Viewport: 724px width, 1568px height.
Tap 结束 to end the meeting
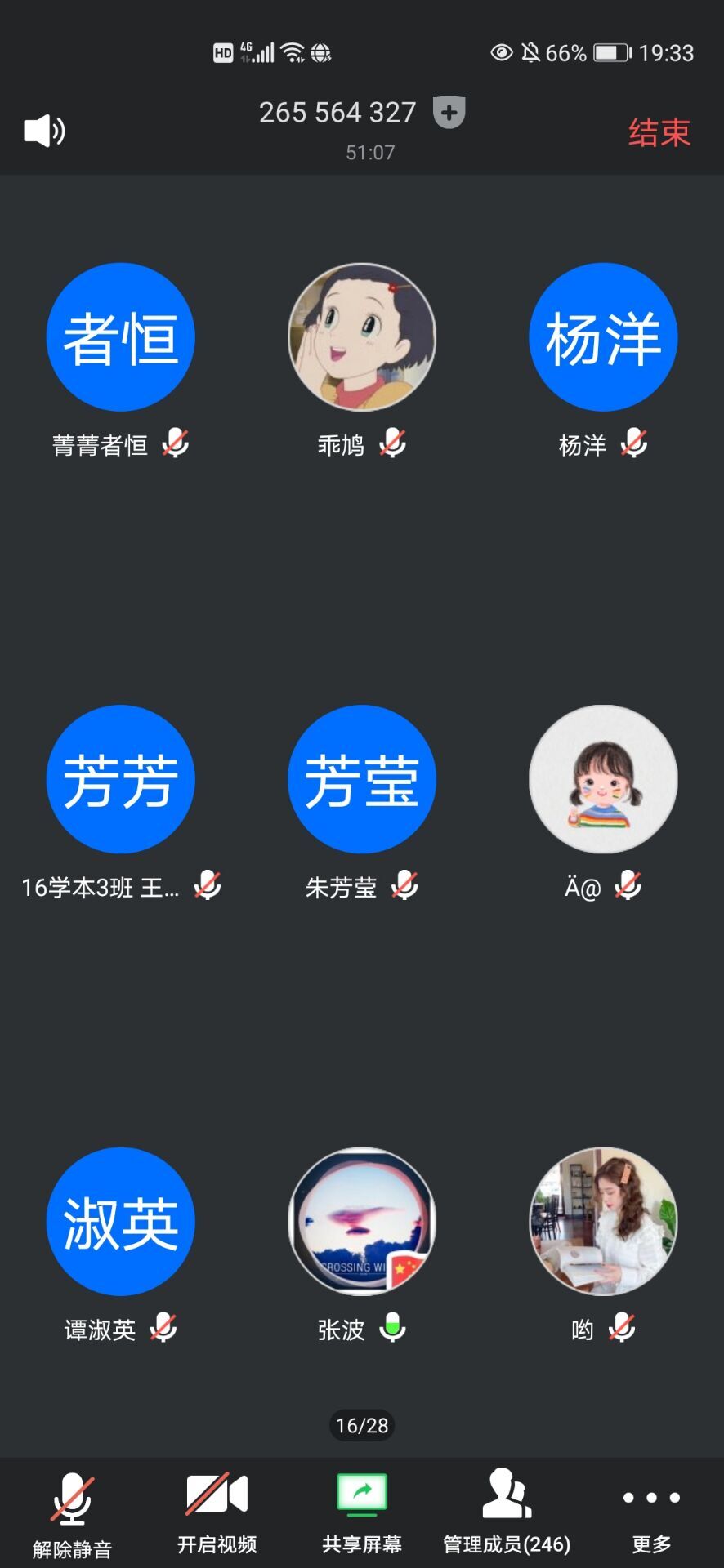[x=659, y=132]
